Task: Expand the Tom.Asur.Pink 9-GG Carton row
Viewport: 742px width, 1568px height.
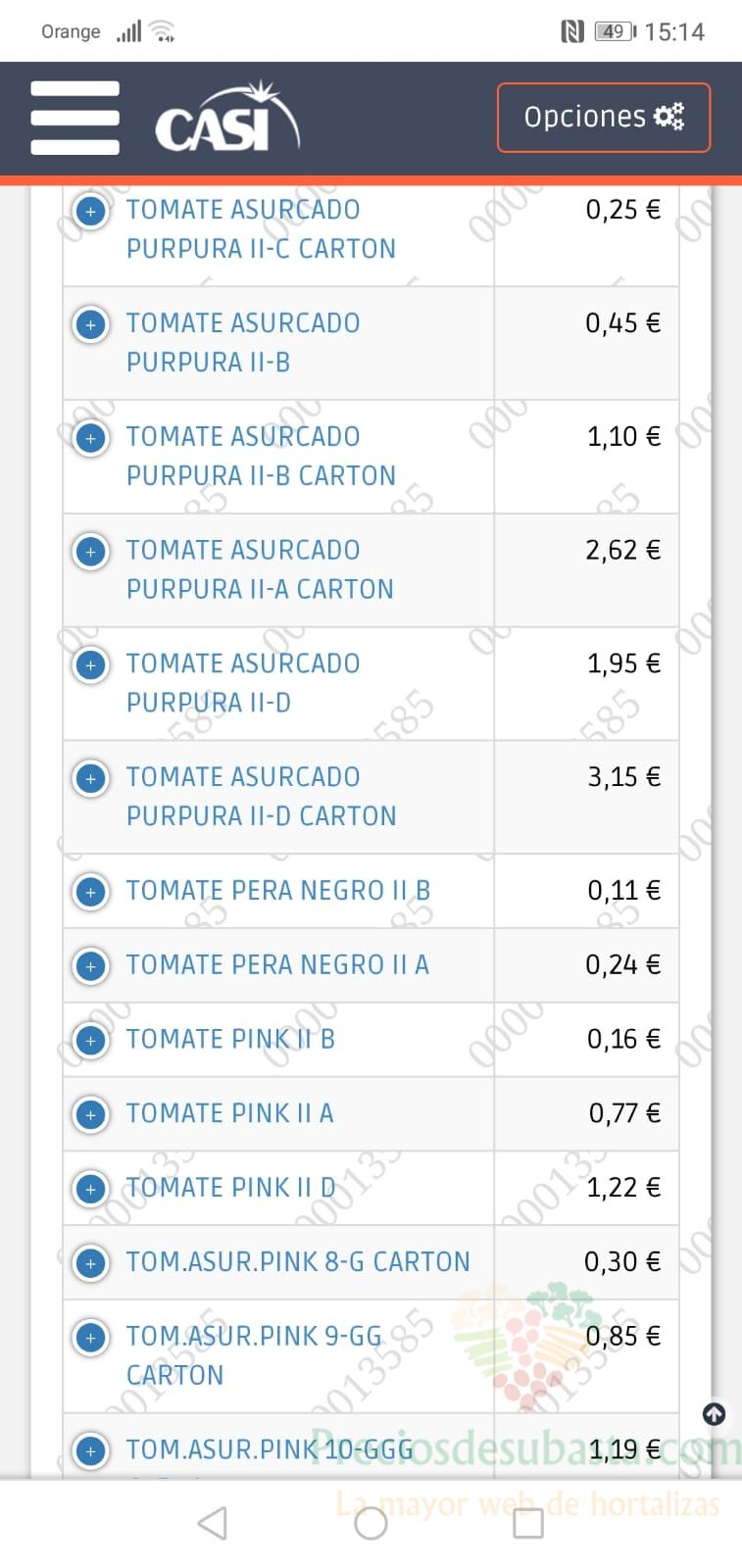Action: (91, 1338)
